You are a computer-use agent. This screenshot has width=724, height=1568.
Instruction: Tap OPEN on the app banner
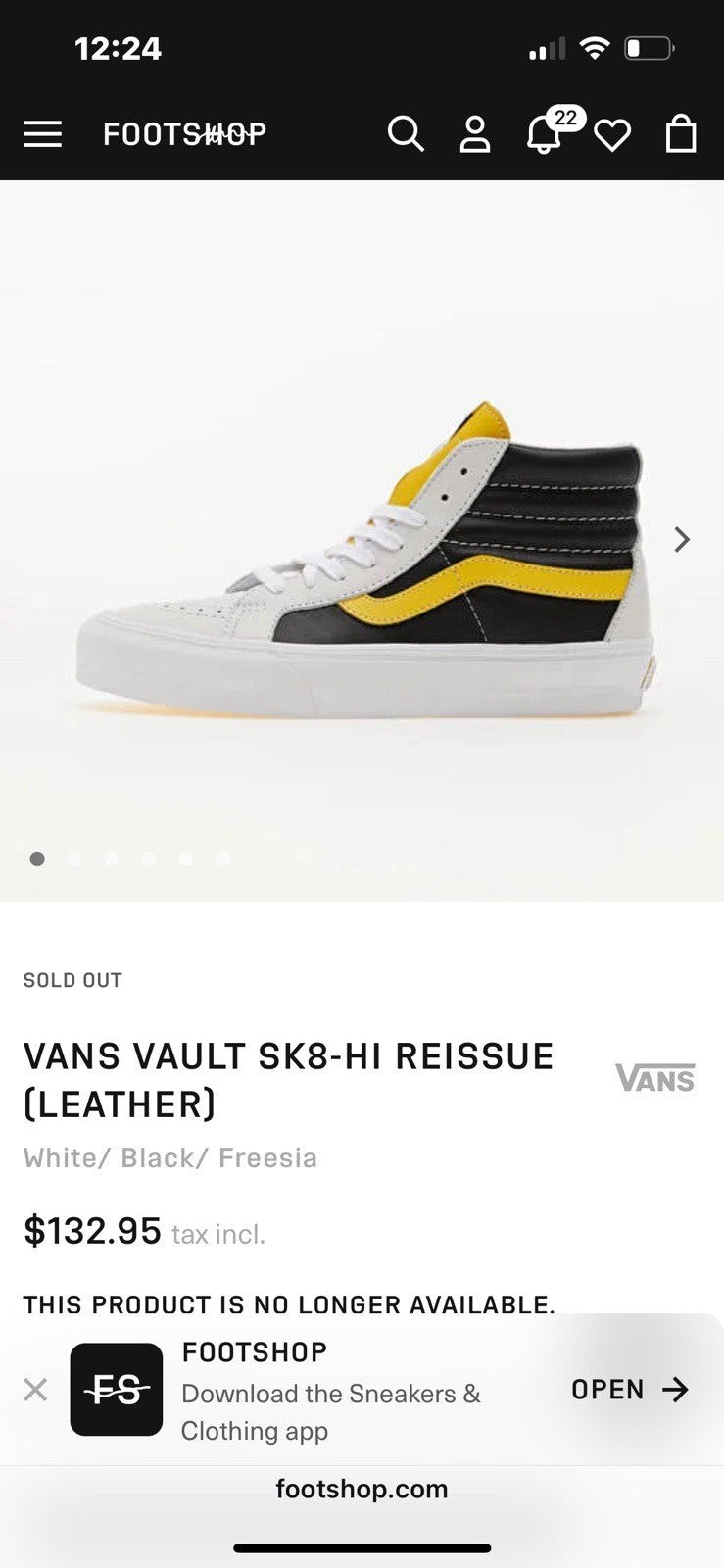(630, 1390)
